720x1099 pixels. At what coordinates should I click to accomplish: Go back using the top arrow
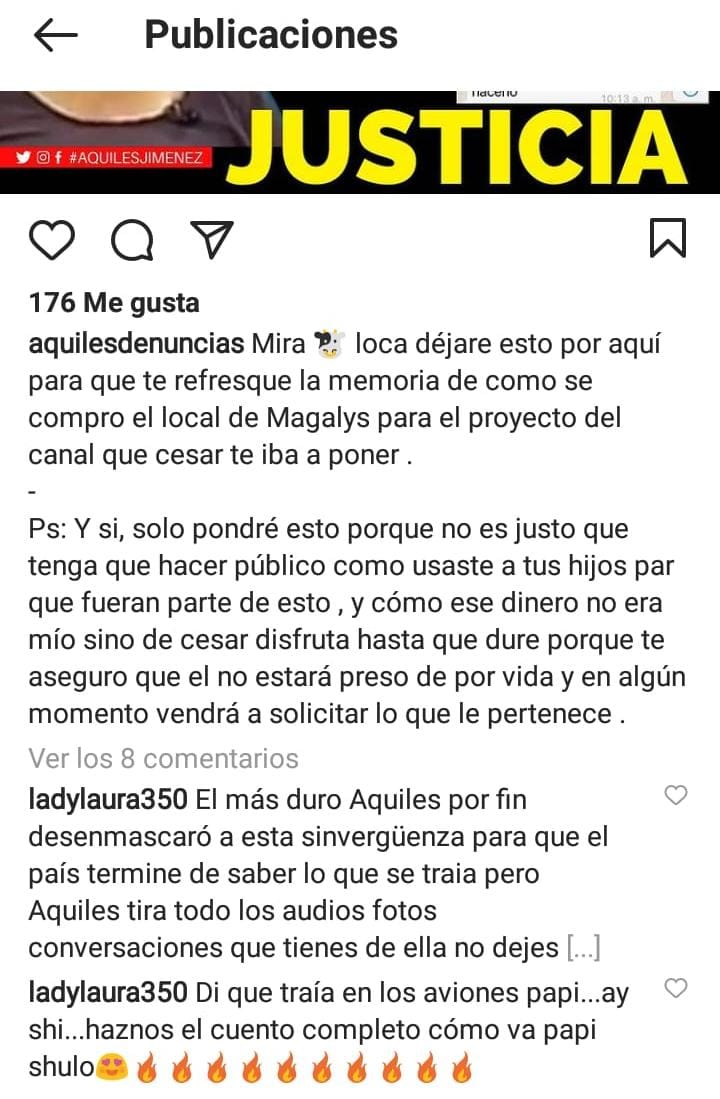tap(55, 35)
